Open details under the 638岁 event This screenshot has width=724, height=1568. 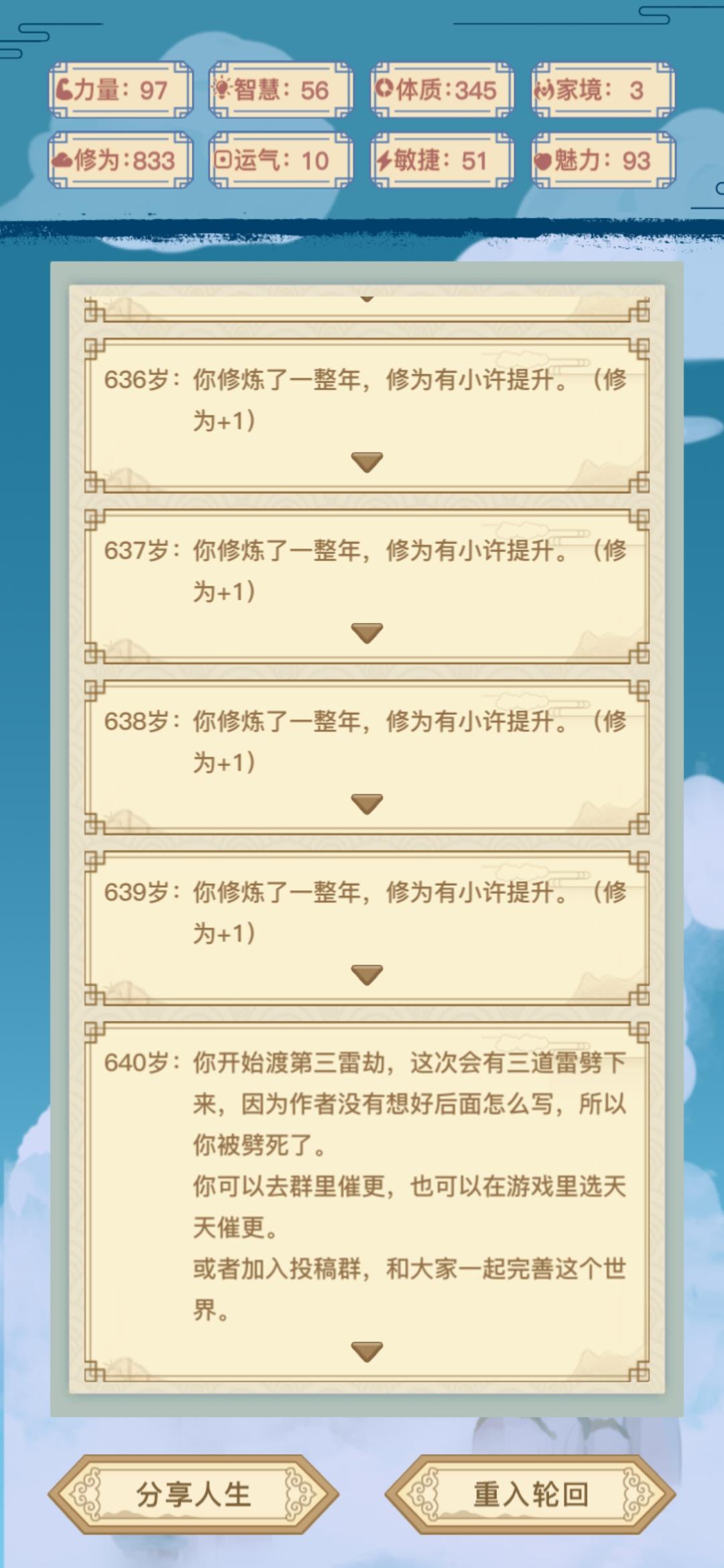tap(367, 803)
